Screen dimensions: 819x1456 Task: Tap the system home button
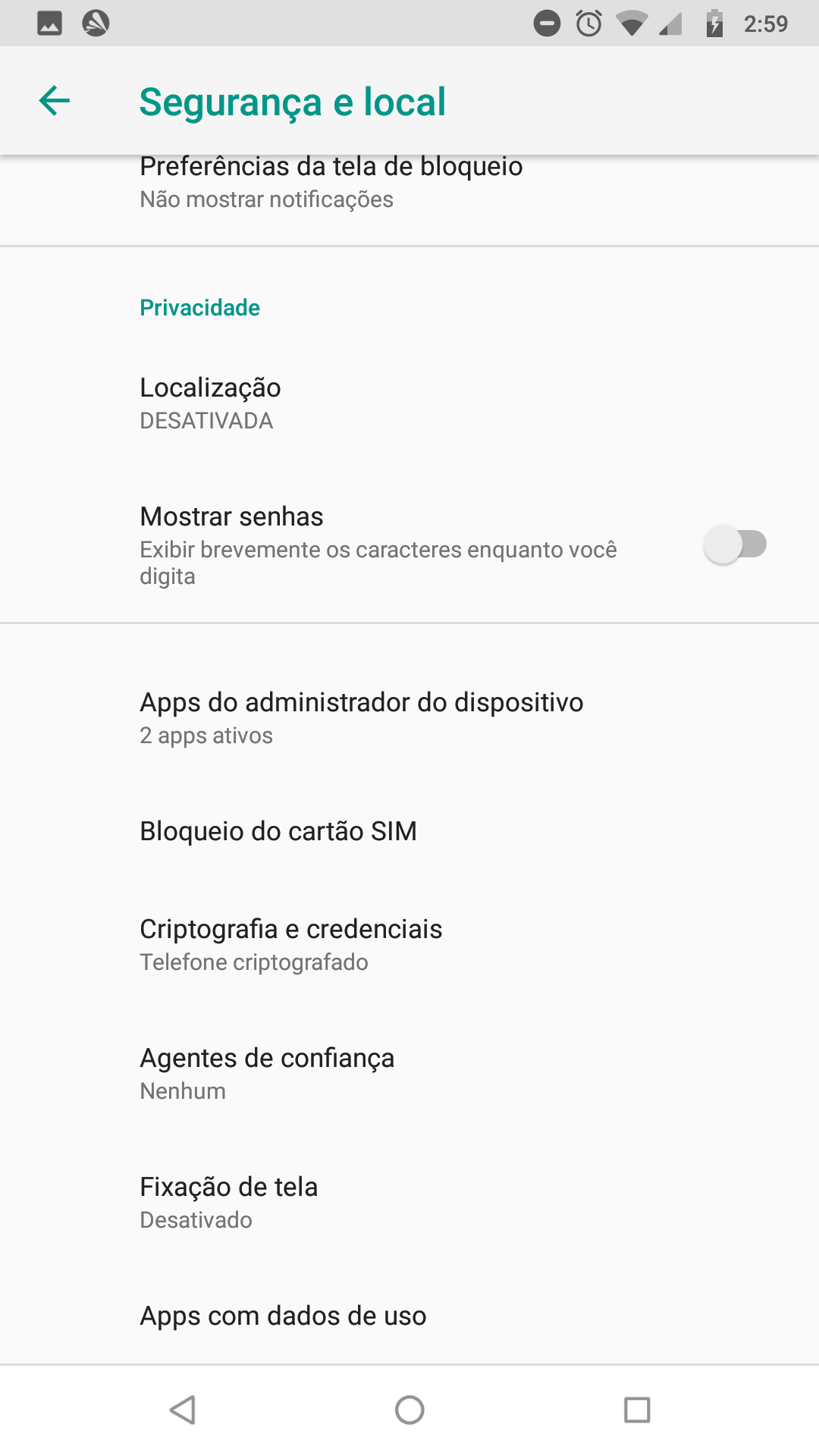click(x=409, y=1410)
